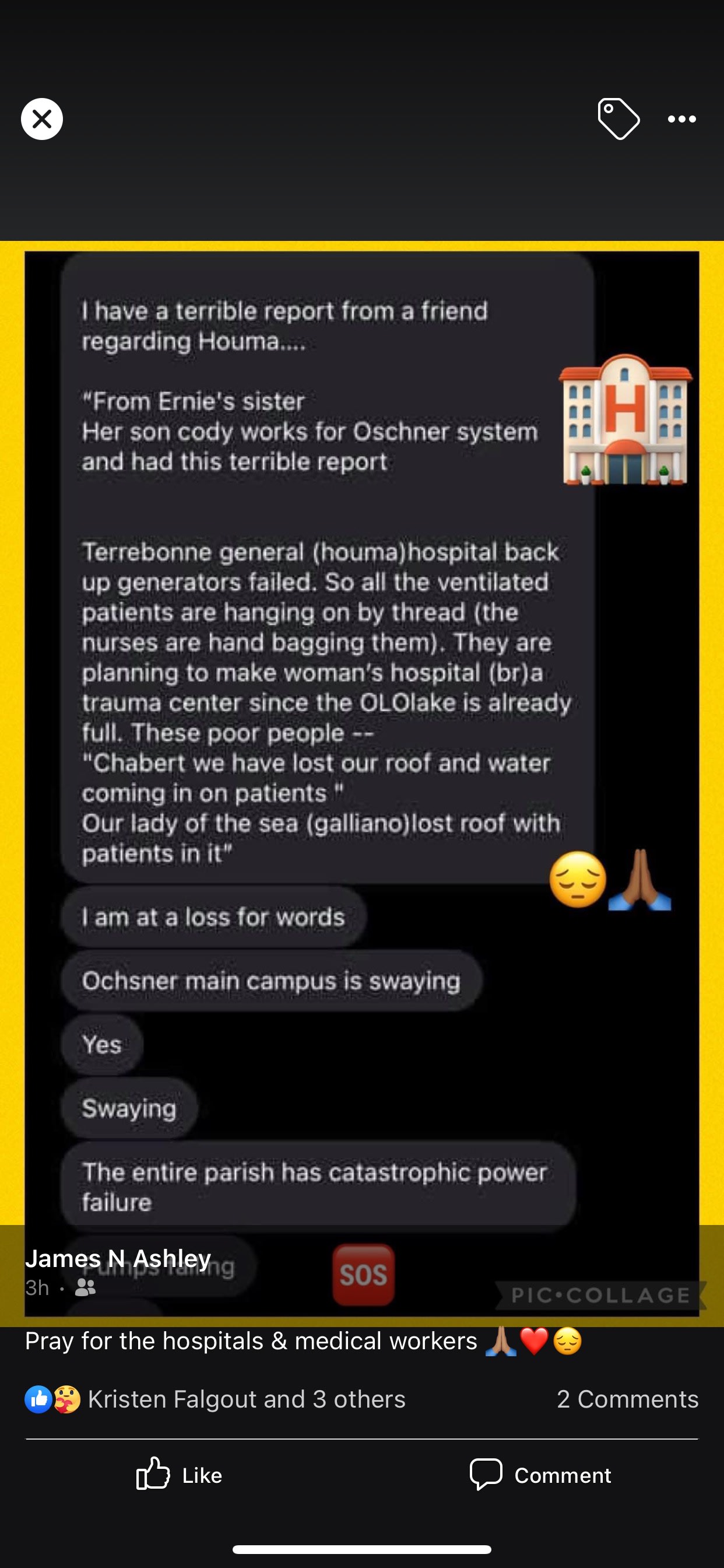Close the photo viewer
The image size is (724, 1568).
[41, 120]
